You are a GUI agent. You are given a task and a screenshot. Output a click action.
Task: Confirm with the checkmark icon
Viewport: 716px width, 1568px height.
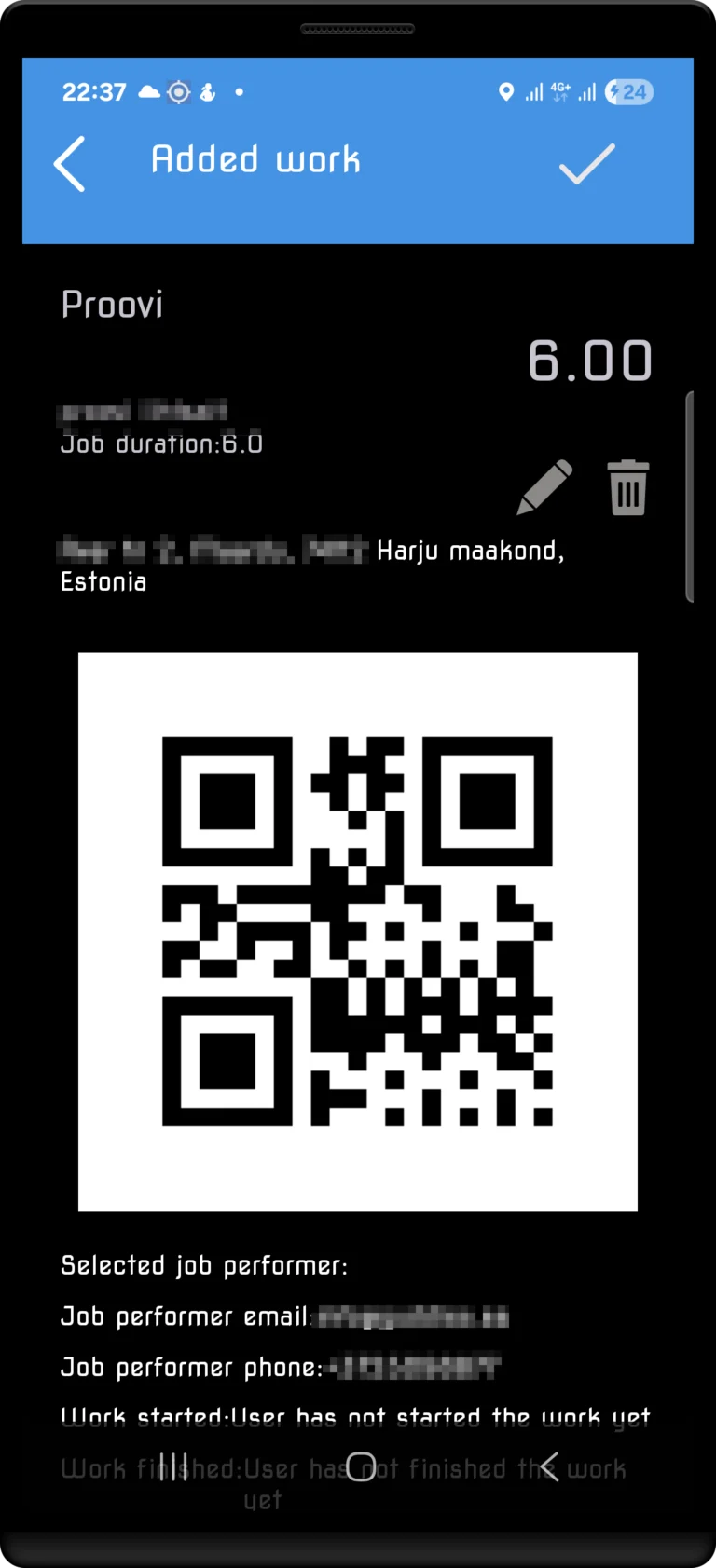click(x=586, y=164)
